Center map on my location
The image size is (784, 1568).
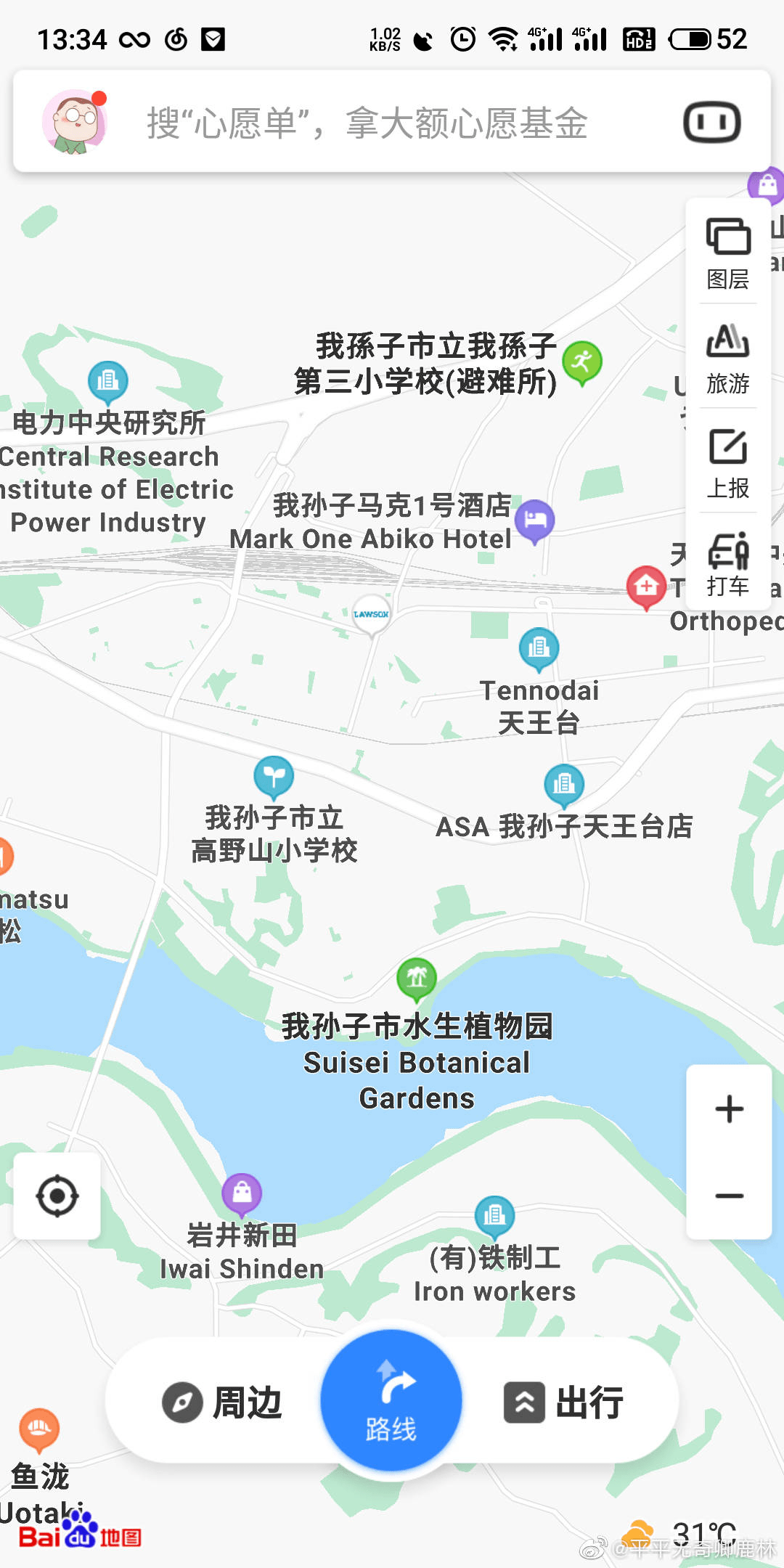57,1196
